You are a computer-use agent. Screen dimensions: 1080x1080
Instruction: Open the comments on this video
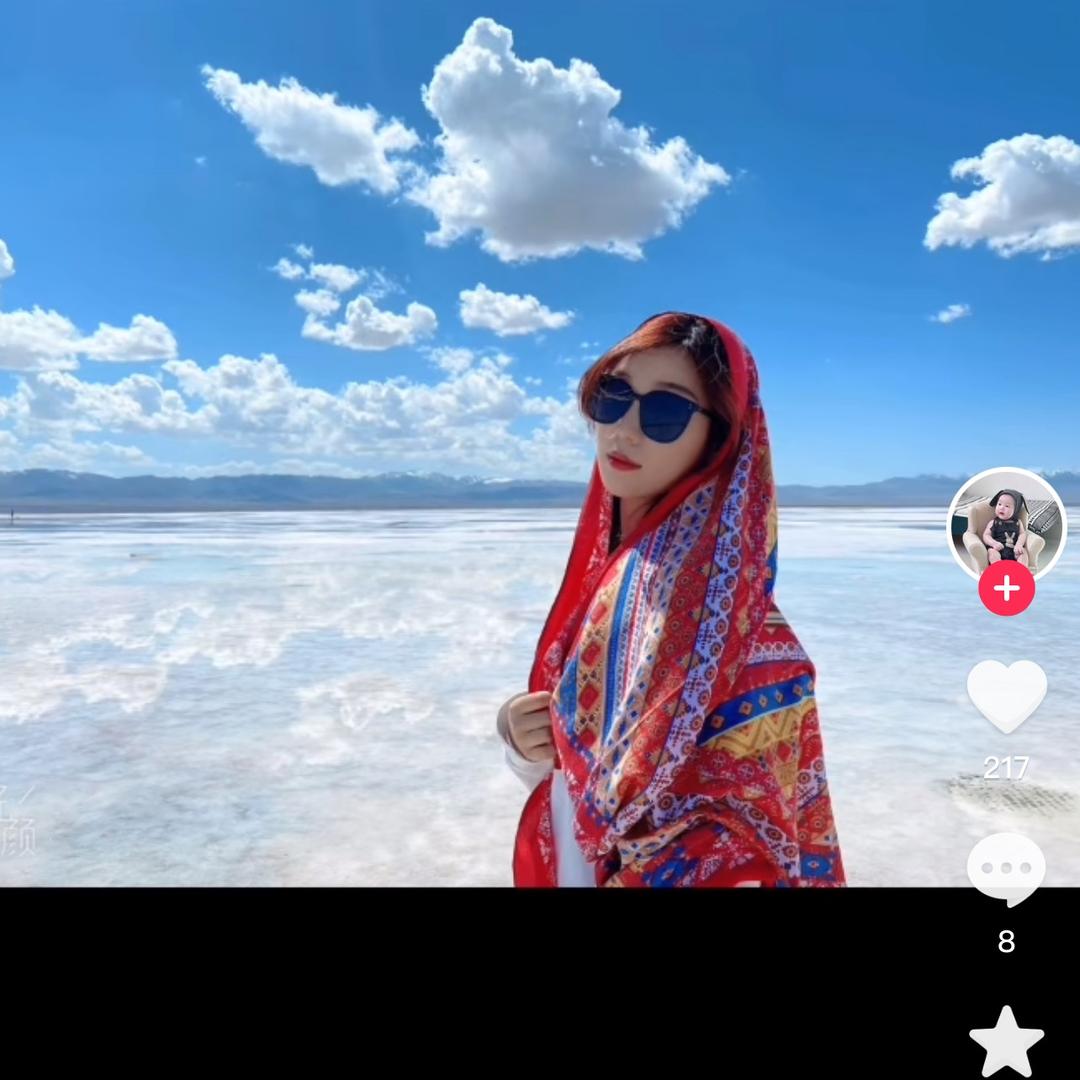(1006, 869)
